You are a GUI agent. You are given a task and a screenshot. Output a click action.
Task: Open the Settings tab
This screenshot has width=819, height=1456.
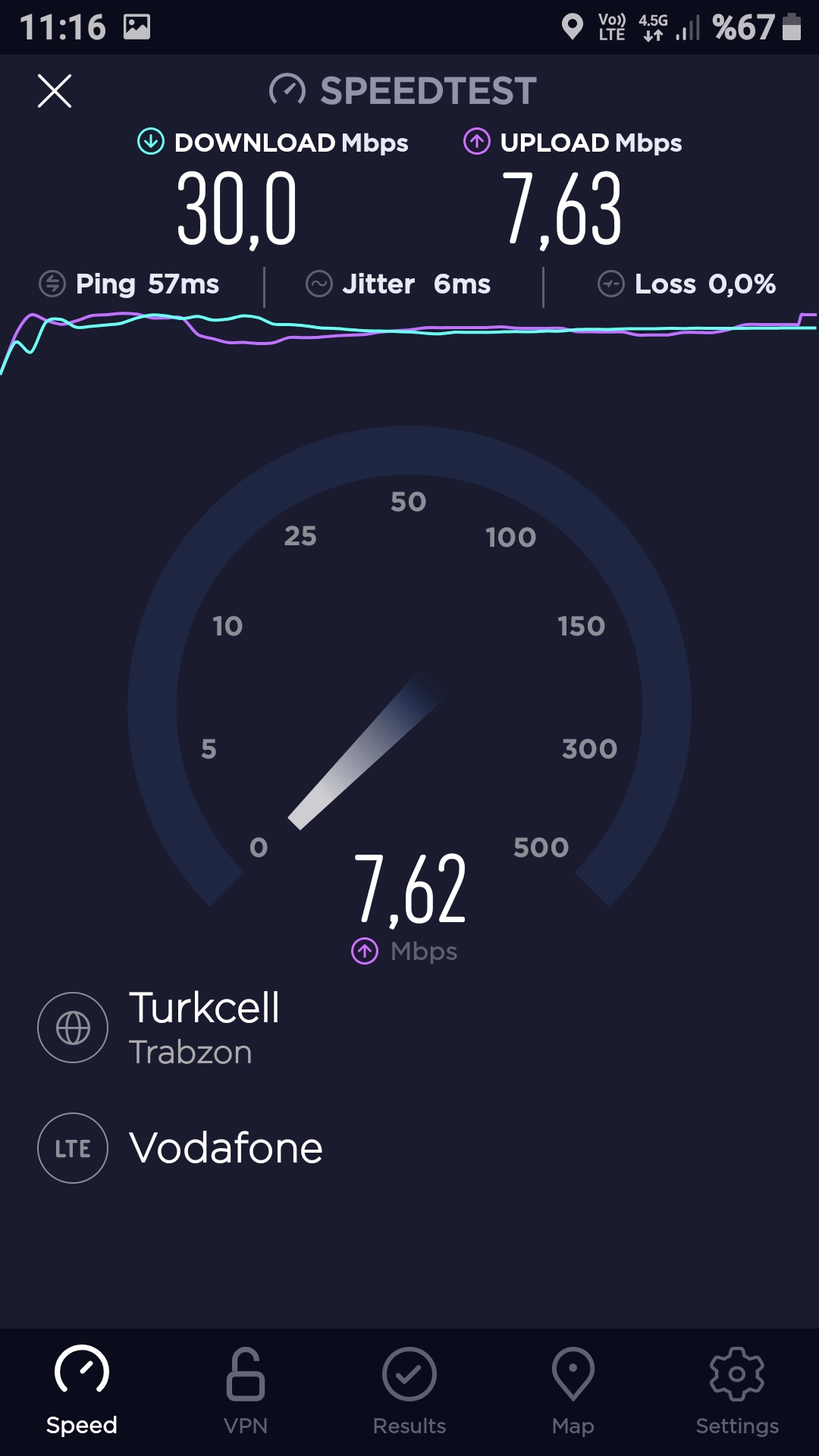(x=737, y=1392)
